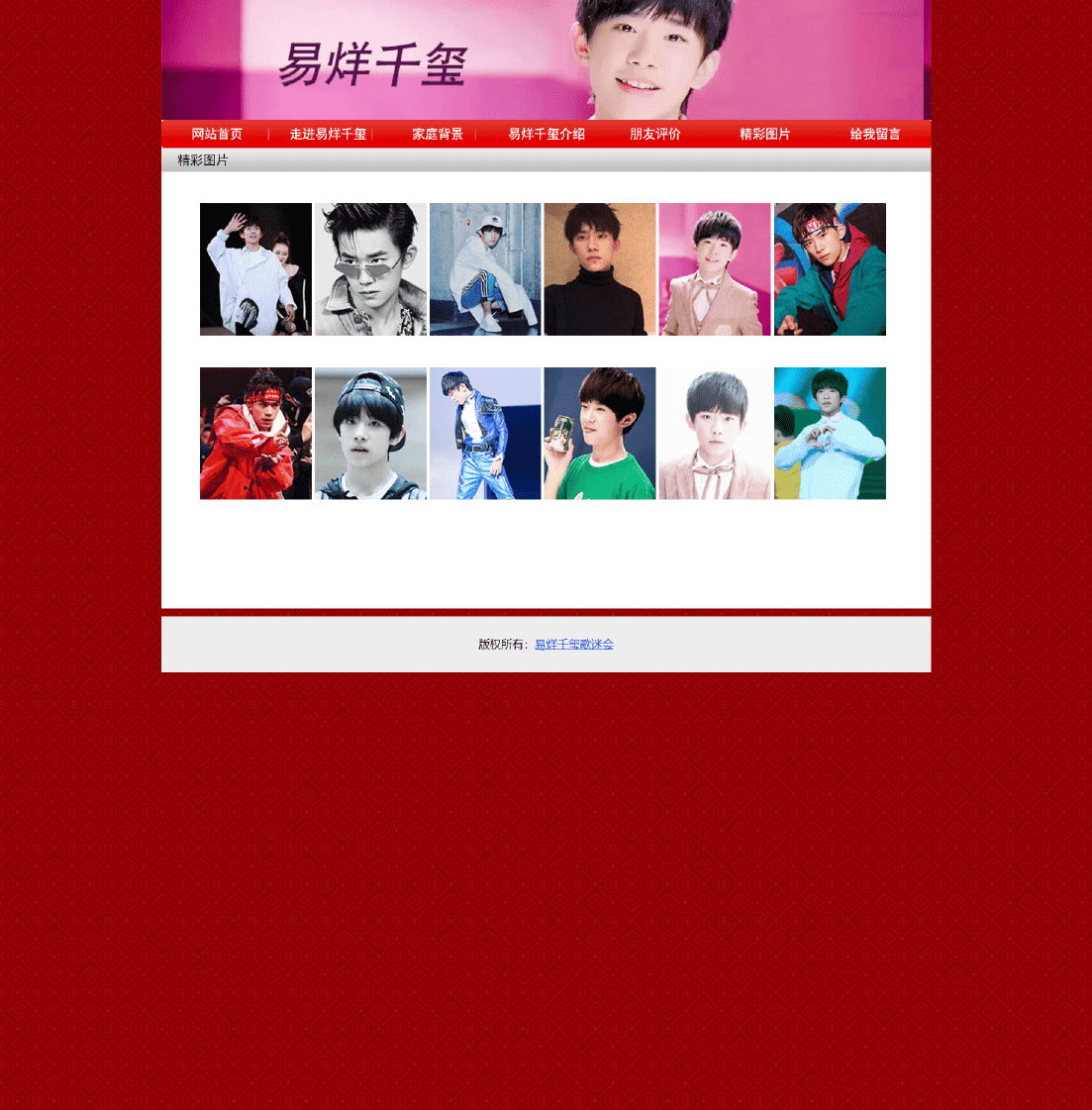The image size is (1092, 1110).
Task: Open the 家庭背景 section
Action: tap(438, 135)
